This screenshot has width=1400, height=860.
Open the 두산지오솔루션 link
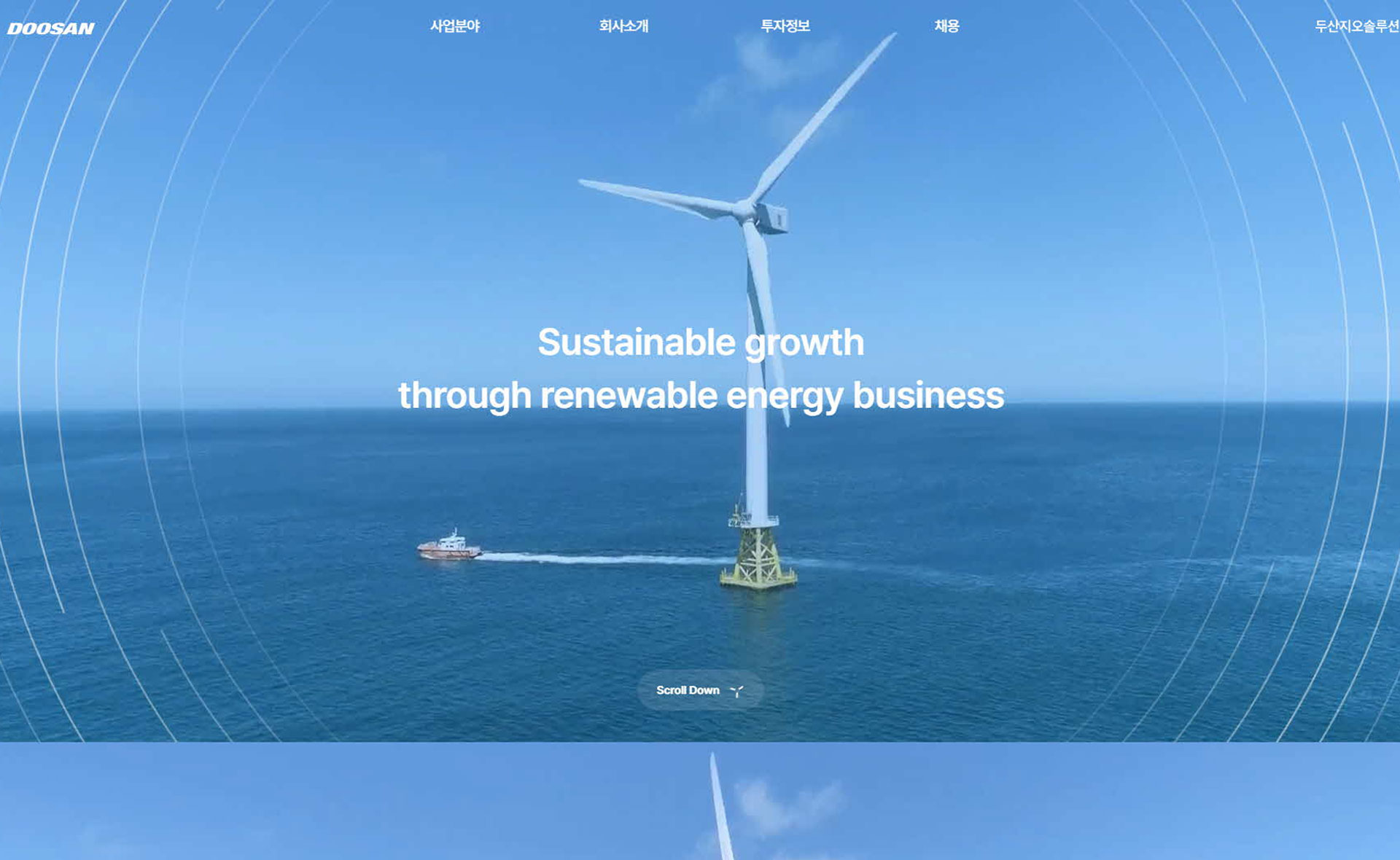1356,26
